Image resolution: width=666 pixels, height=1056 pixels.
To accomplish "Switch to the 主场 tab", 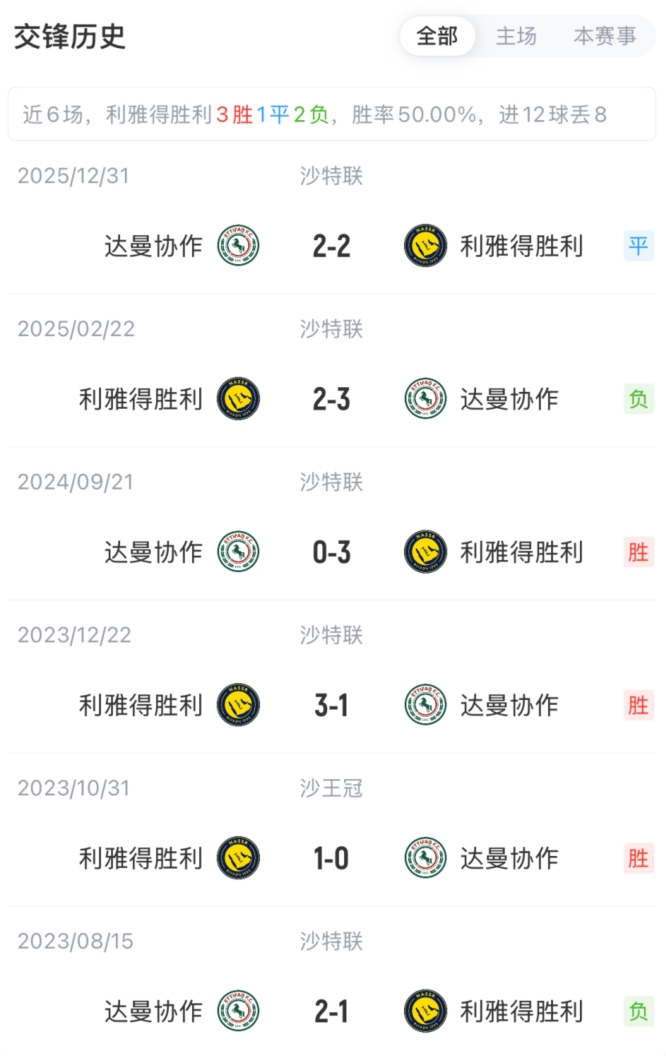I will 516,36.
